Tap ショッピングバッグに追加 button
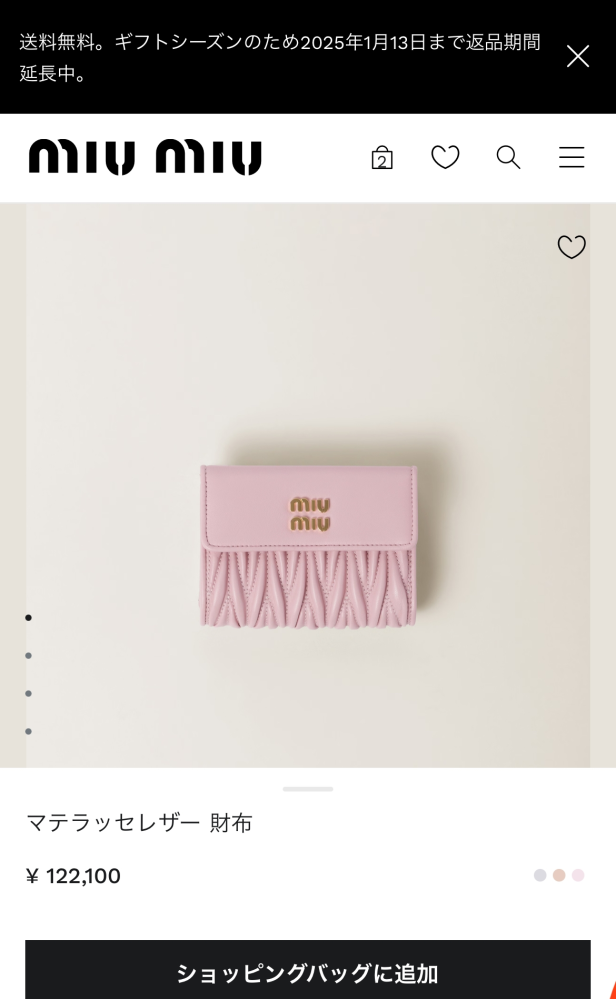616x999 pixels. [x=308, y=970]
